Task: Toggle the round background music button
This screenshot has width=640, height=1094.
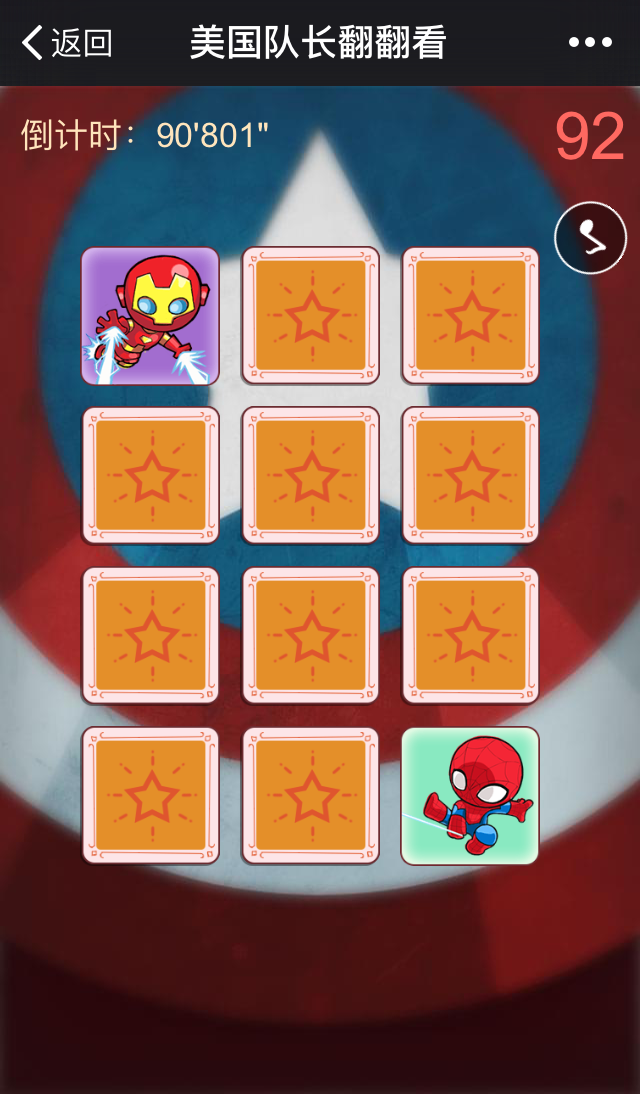Action: [x=590, y=238]
